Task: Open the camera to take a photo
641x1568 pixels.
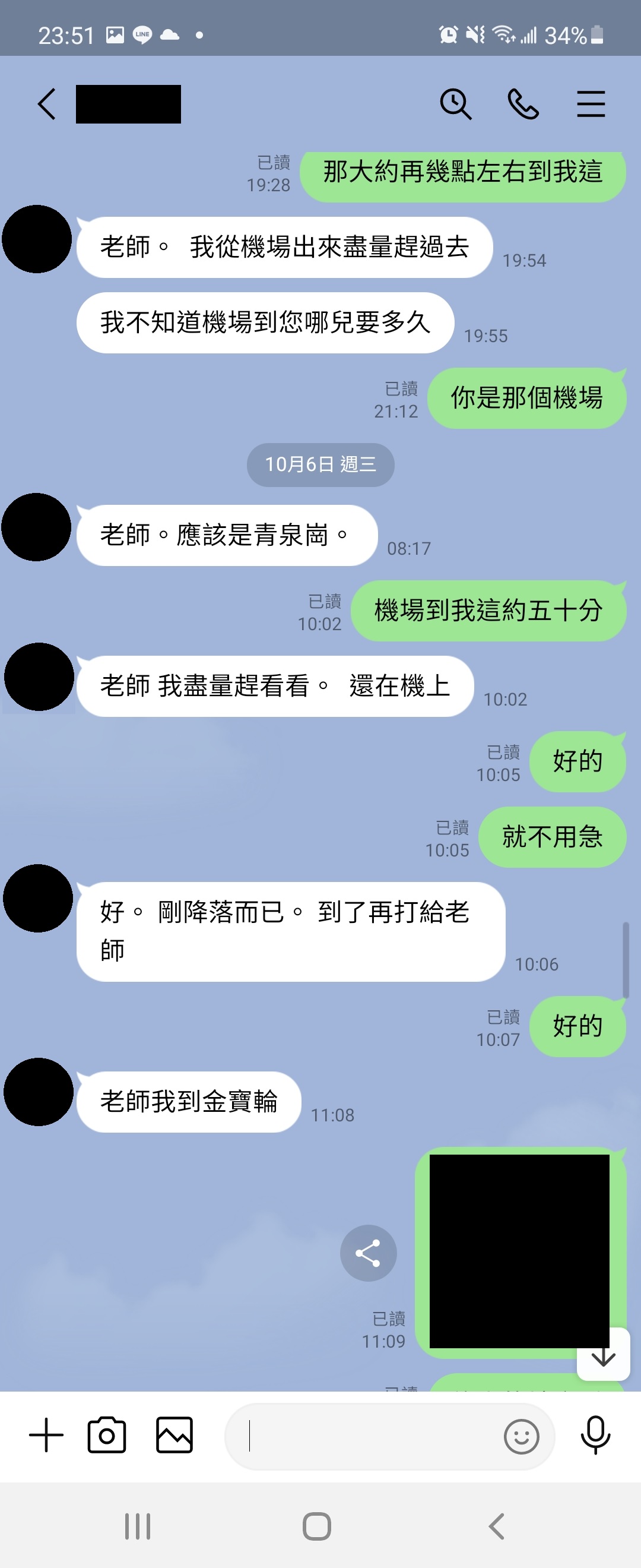Action: coord(107,1436)
